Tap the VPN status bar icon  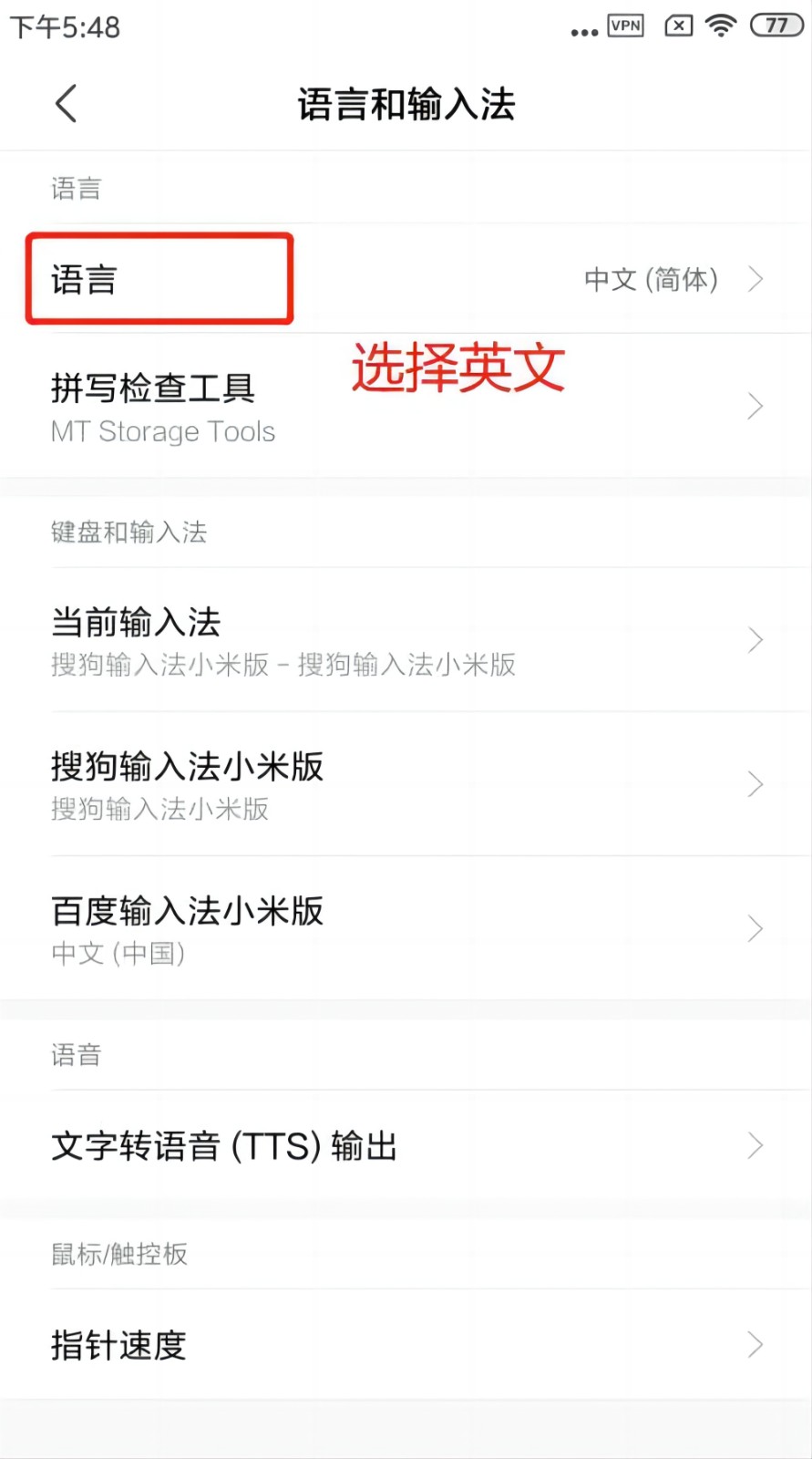[x=624, y=26]
